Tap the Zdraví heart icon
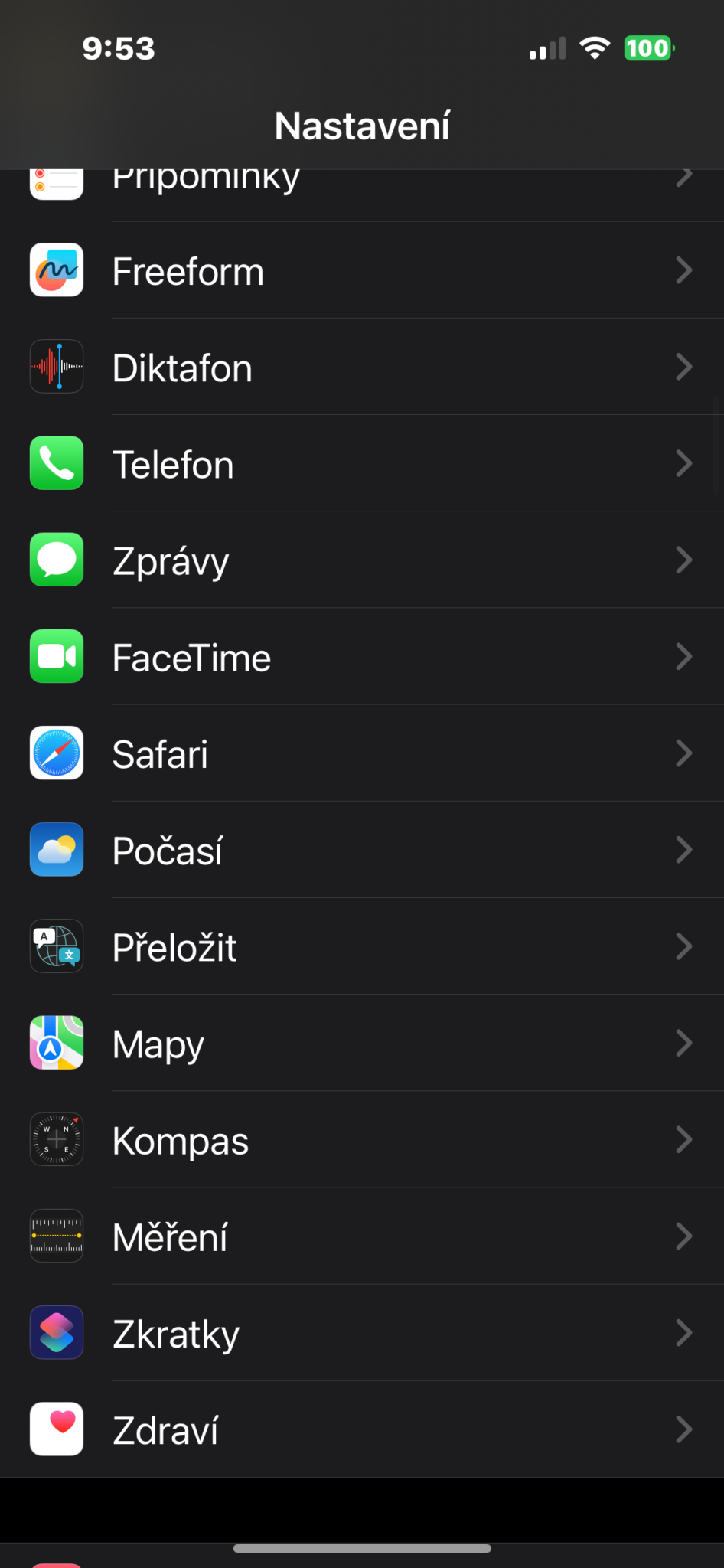The image size is (724, 1568). [56, 1429]
